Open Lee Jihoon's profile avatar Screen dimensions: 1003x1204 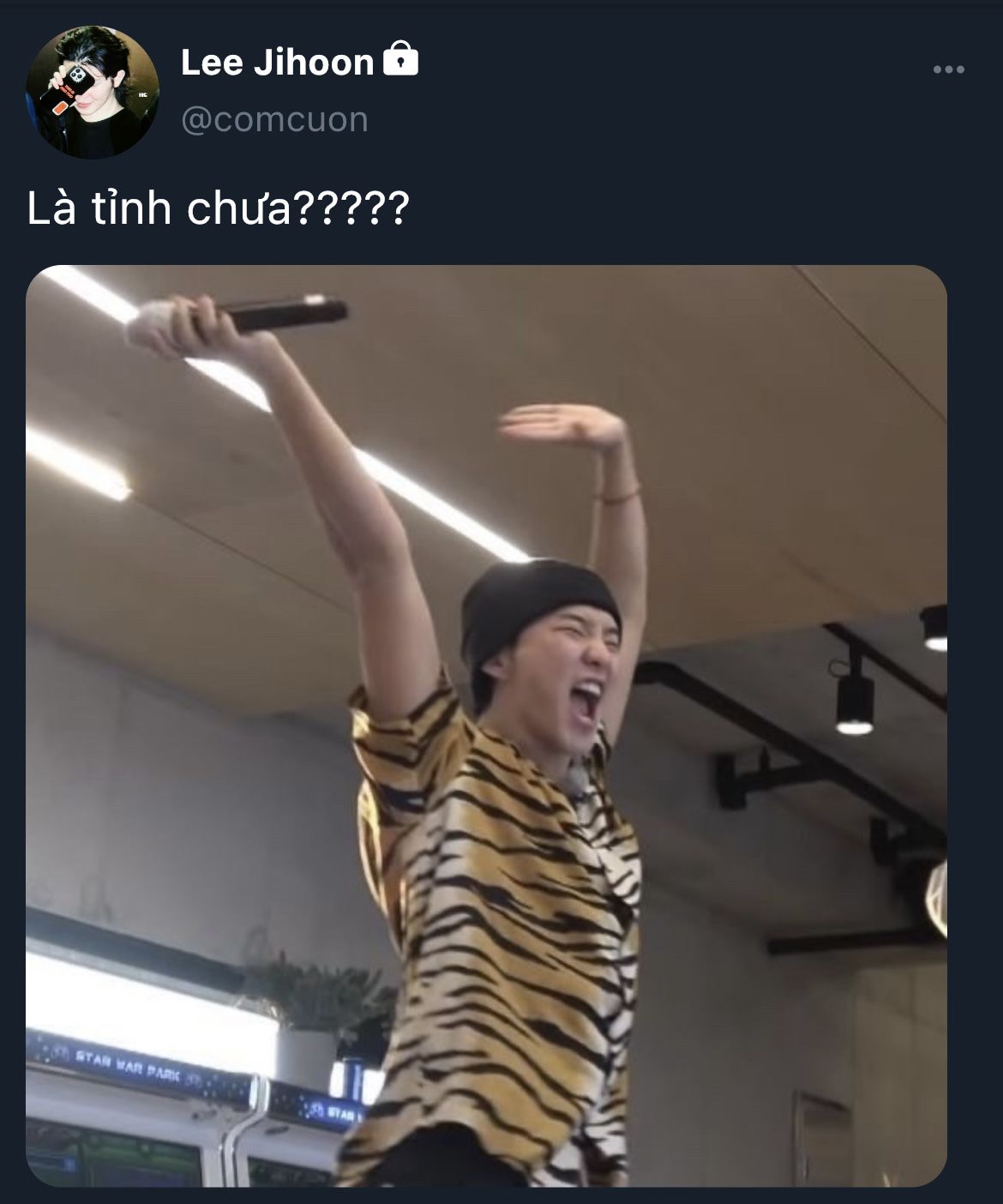92,92
